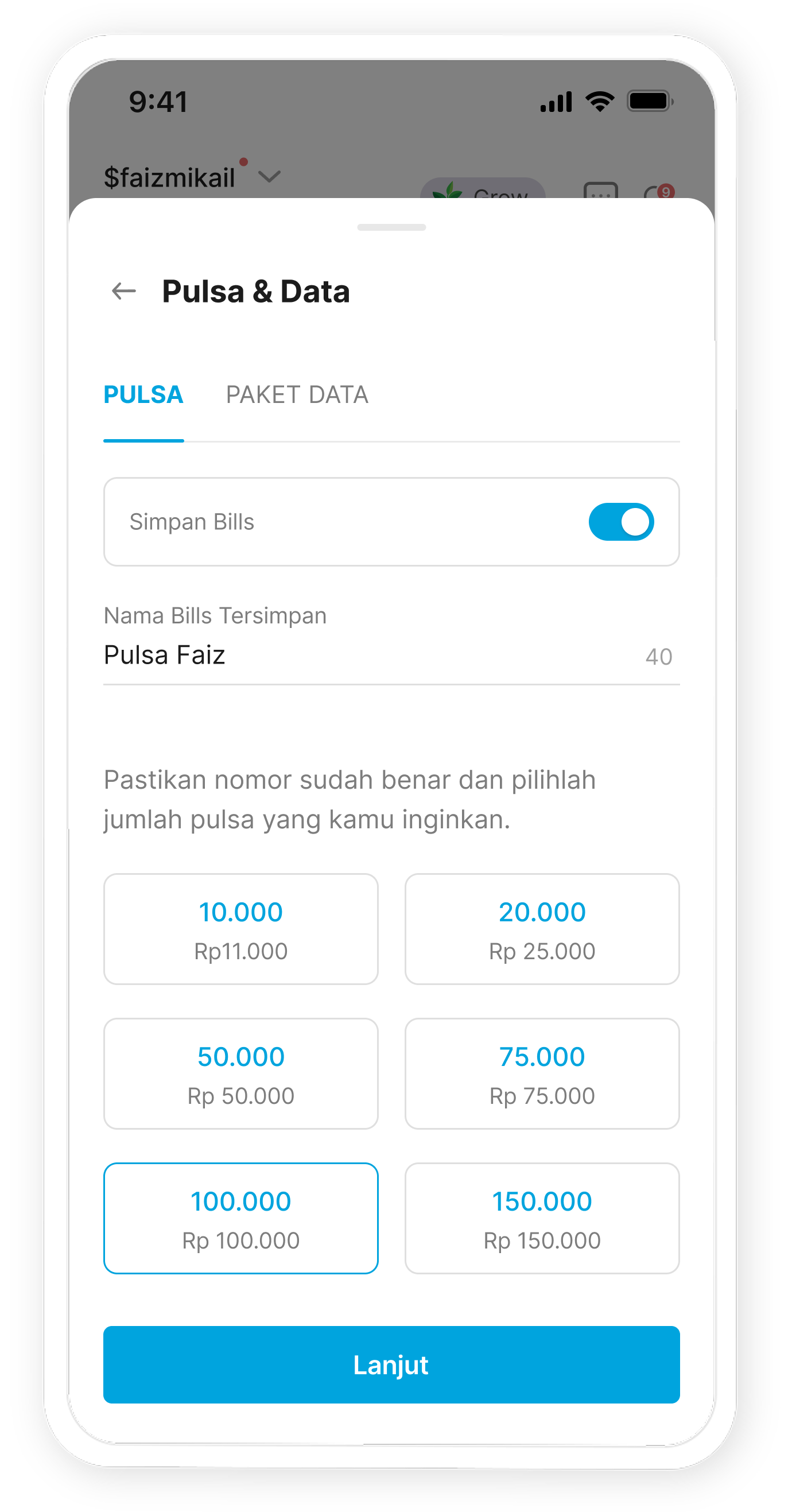Collapse the sheet using the drag handle
The width and height of the screenshot is (792, 1512).
391,227
